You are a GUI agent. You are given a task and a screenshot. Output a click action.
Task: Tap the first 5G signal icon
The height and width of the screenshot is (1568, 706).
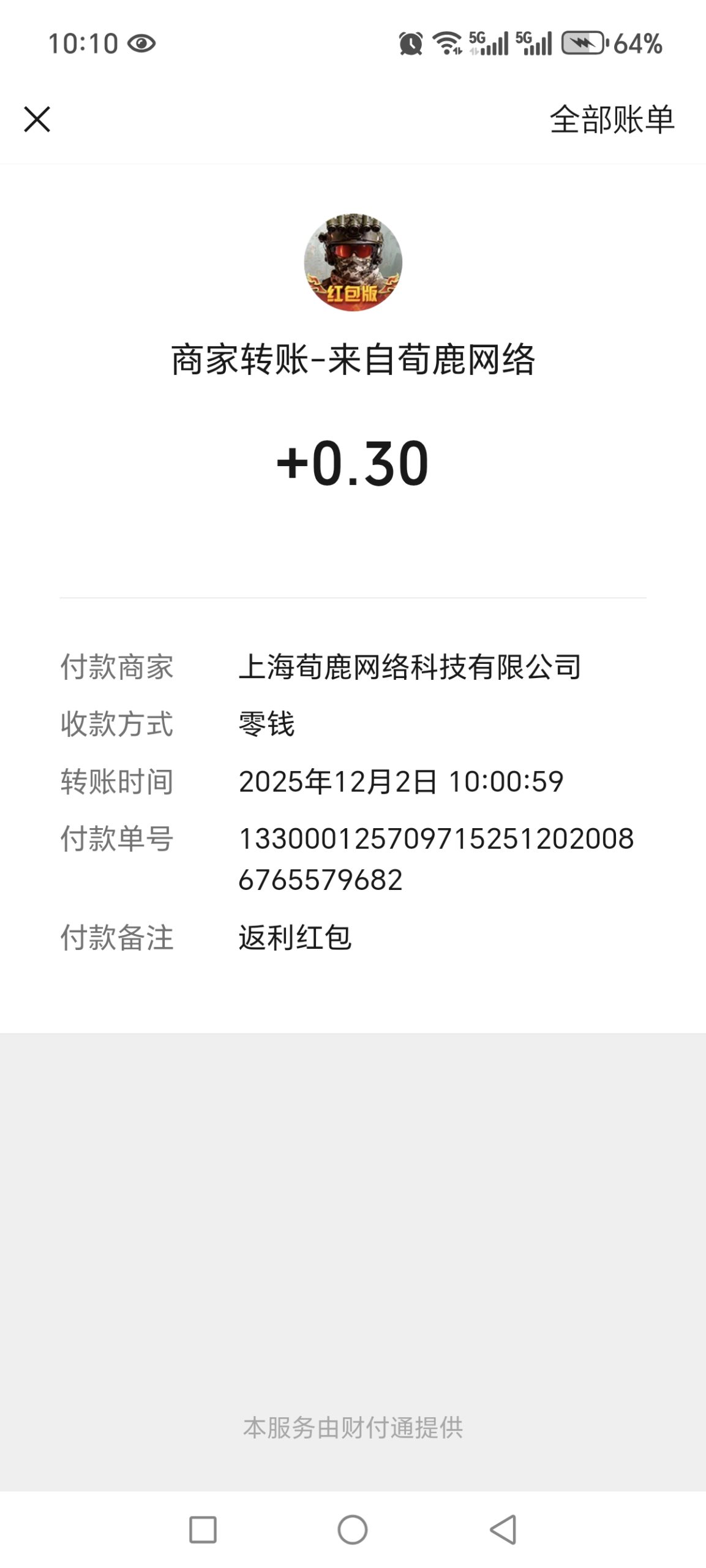(489, 44)
